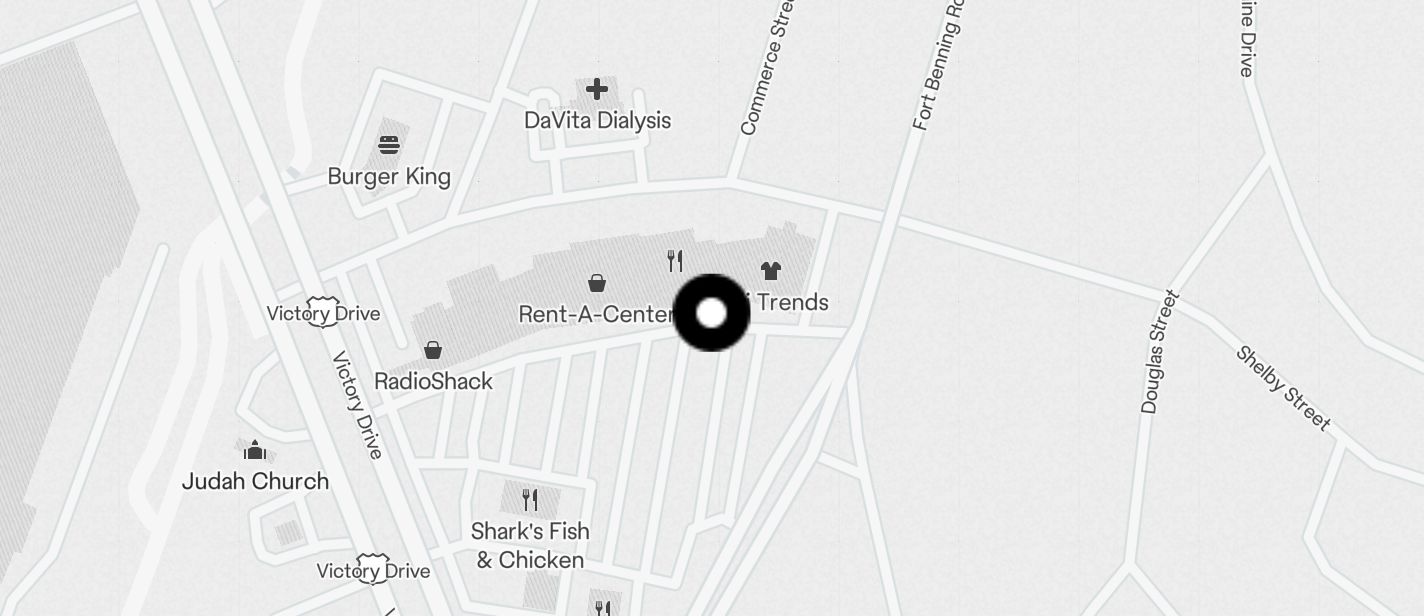The image size is (1424, 616).
Task: Select Judah Church marker
Action: 256,450
